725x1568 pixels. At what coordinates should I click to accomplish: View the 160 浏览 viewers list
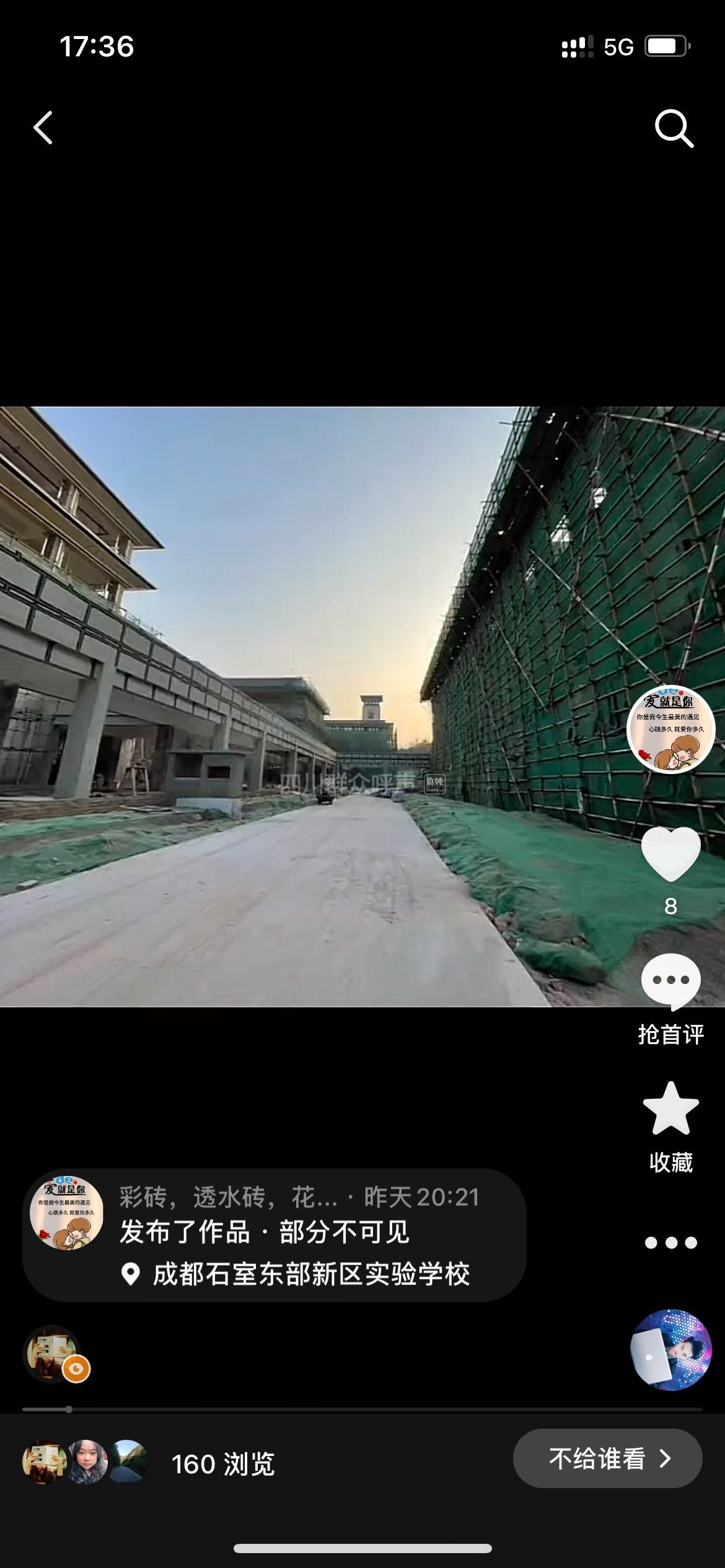point(222,1464)
